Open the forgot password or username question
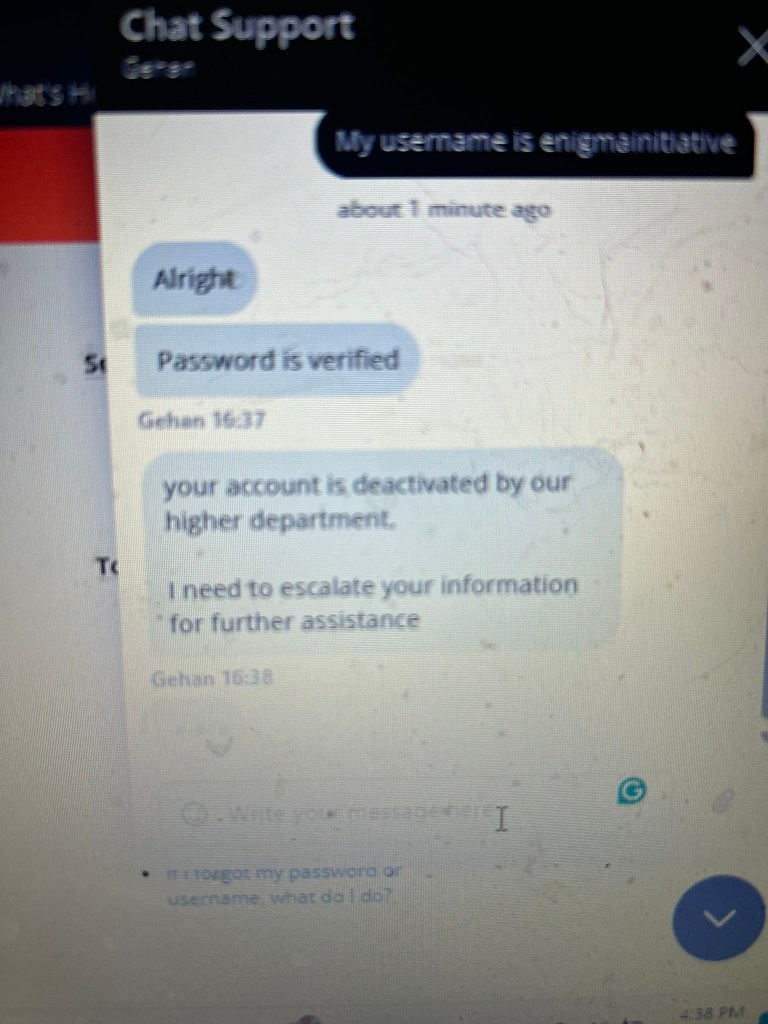Viewport: 768px width, 1024px height. (282, 884)
